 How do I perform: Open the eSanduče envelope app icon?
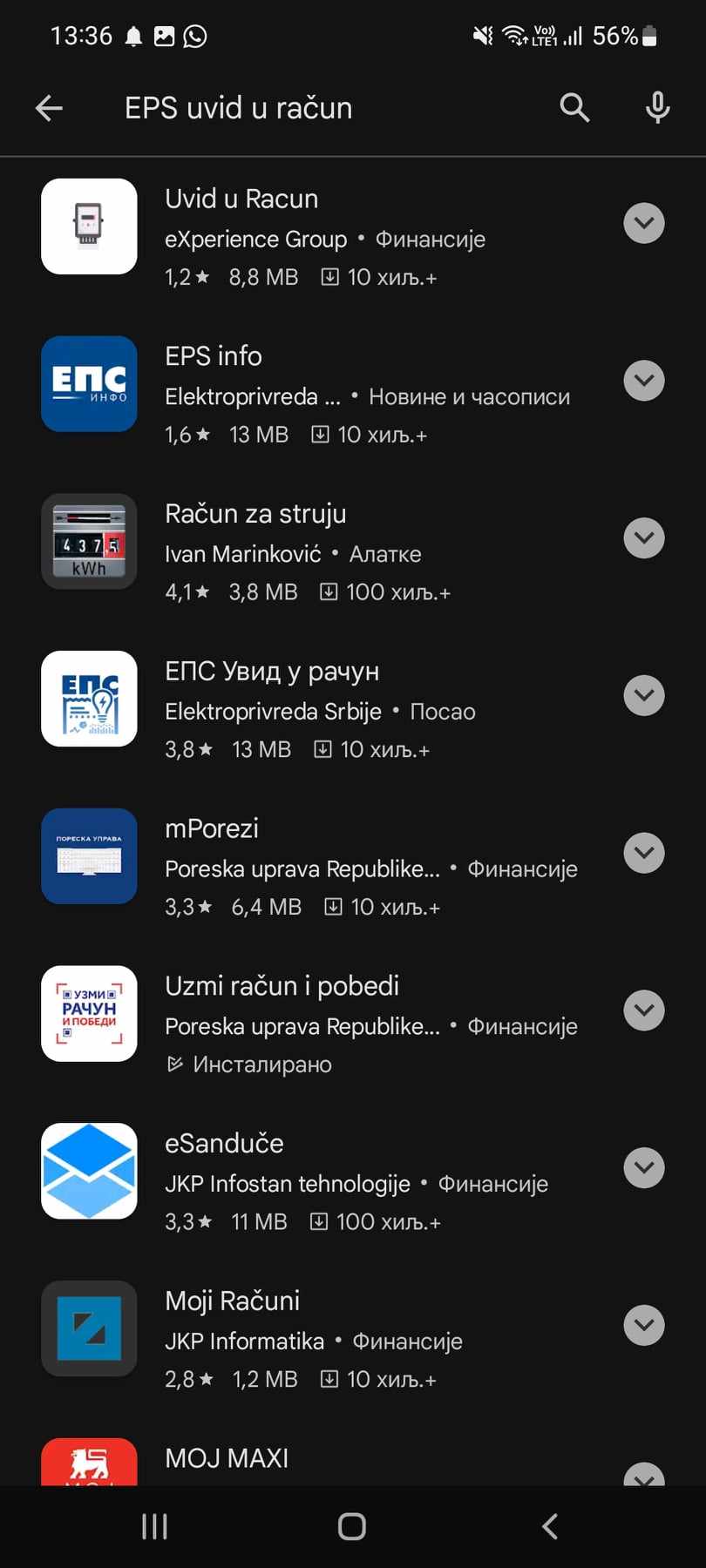click(88, 1171)
